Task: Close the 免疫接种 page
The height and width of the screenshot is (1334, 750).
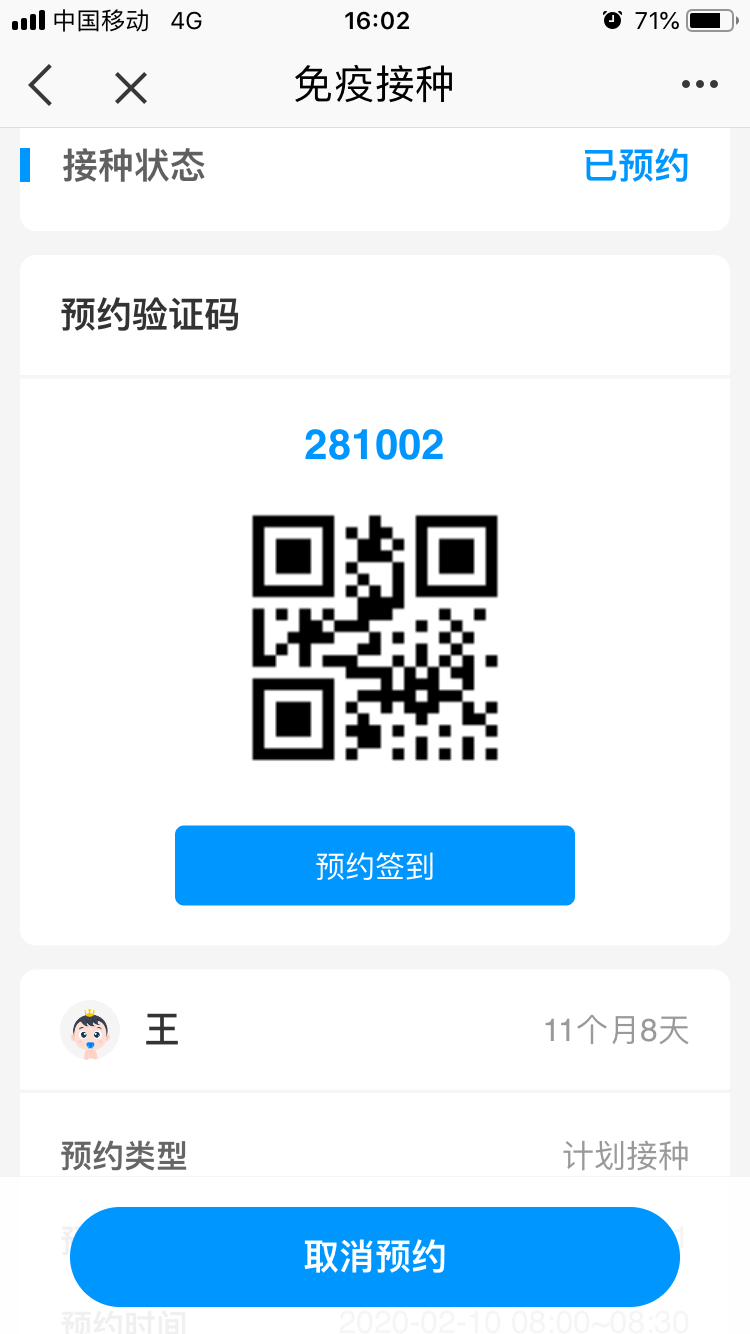Action: coord(131,88)
